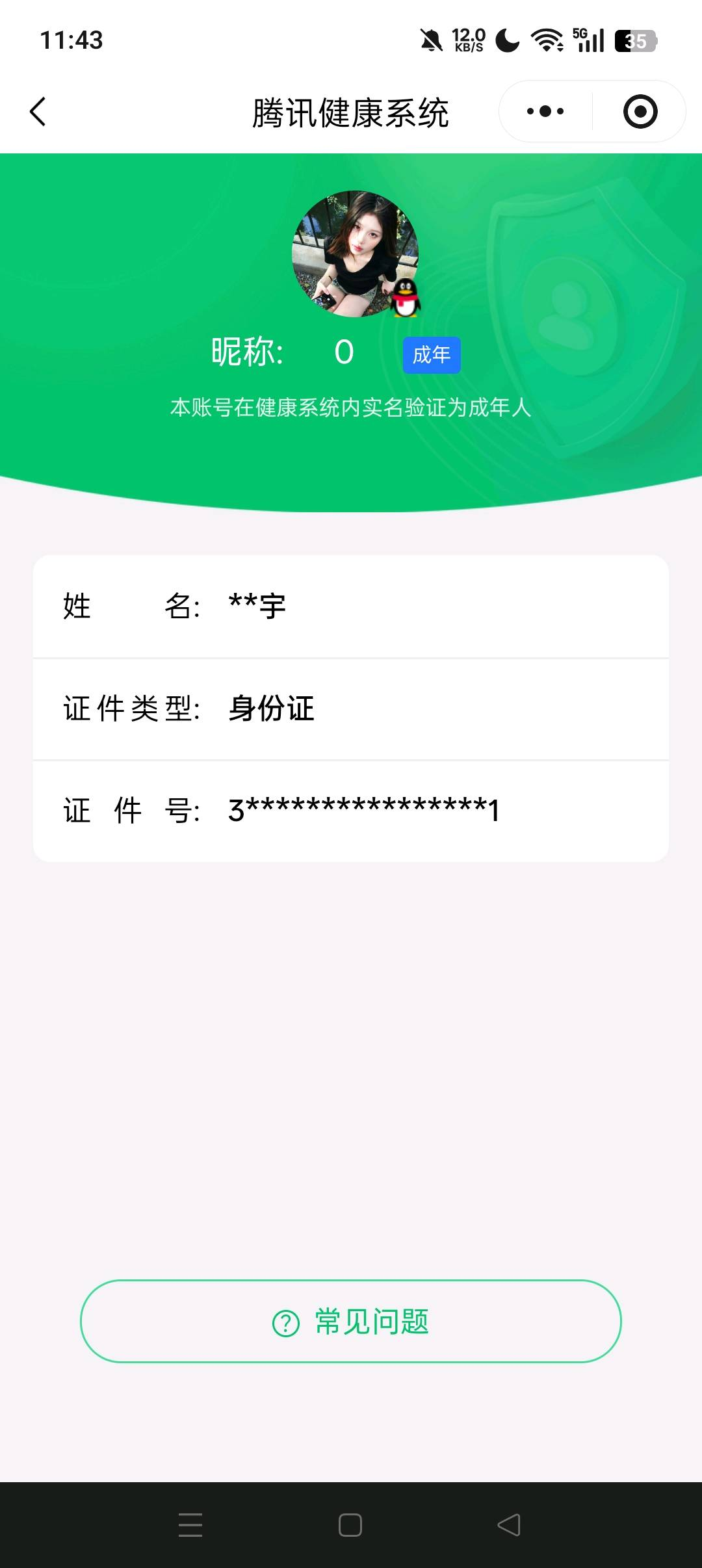
Task: Open the question mark icon beside 常见问题
Action: coord(285,1321)
